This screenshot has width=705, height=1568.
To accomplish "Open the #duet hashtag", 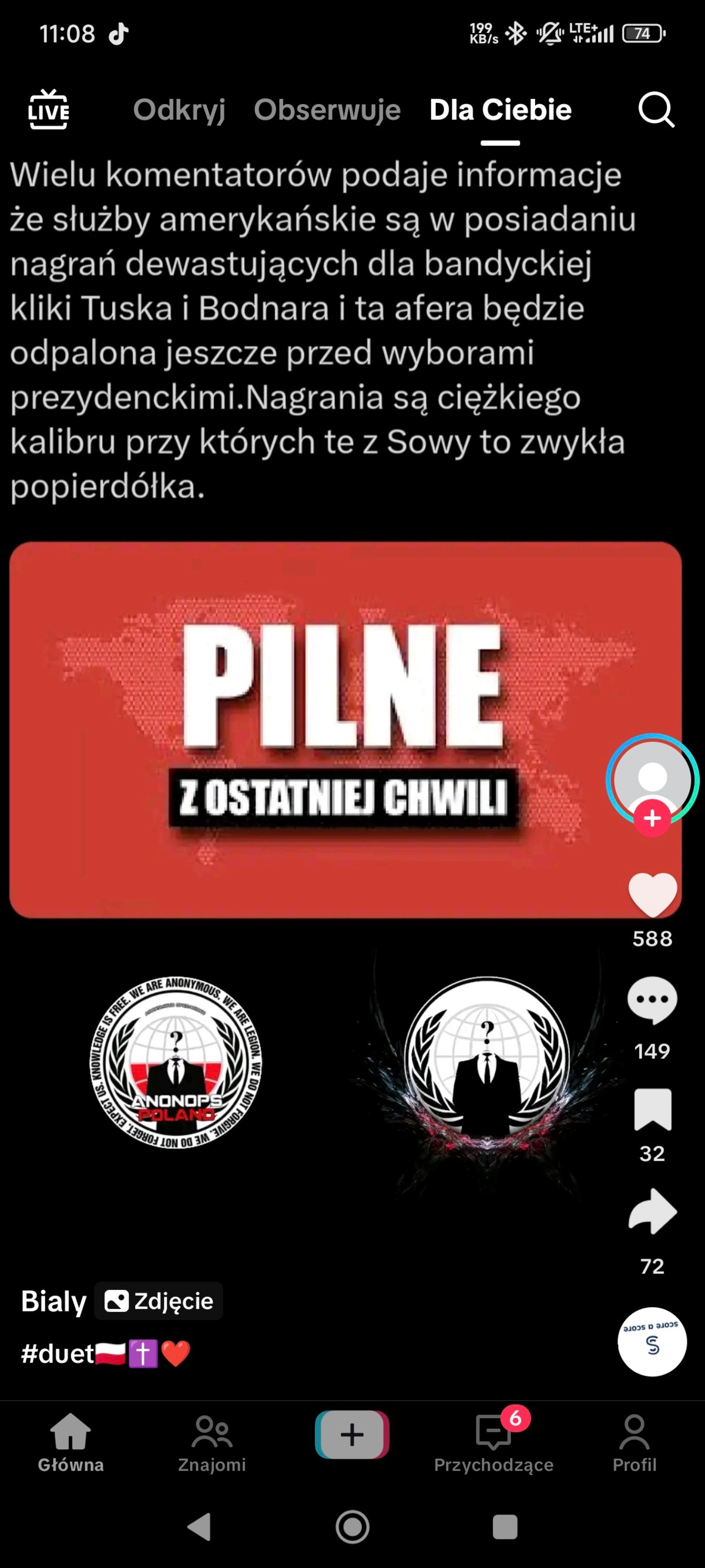I will tap(57, 1353).
